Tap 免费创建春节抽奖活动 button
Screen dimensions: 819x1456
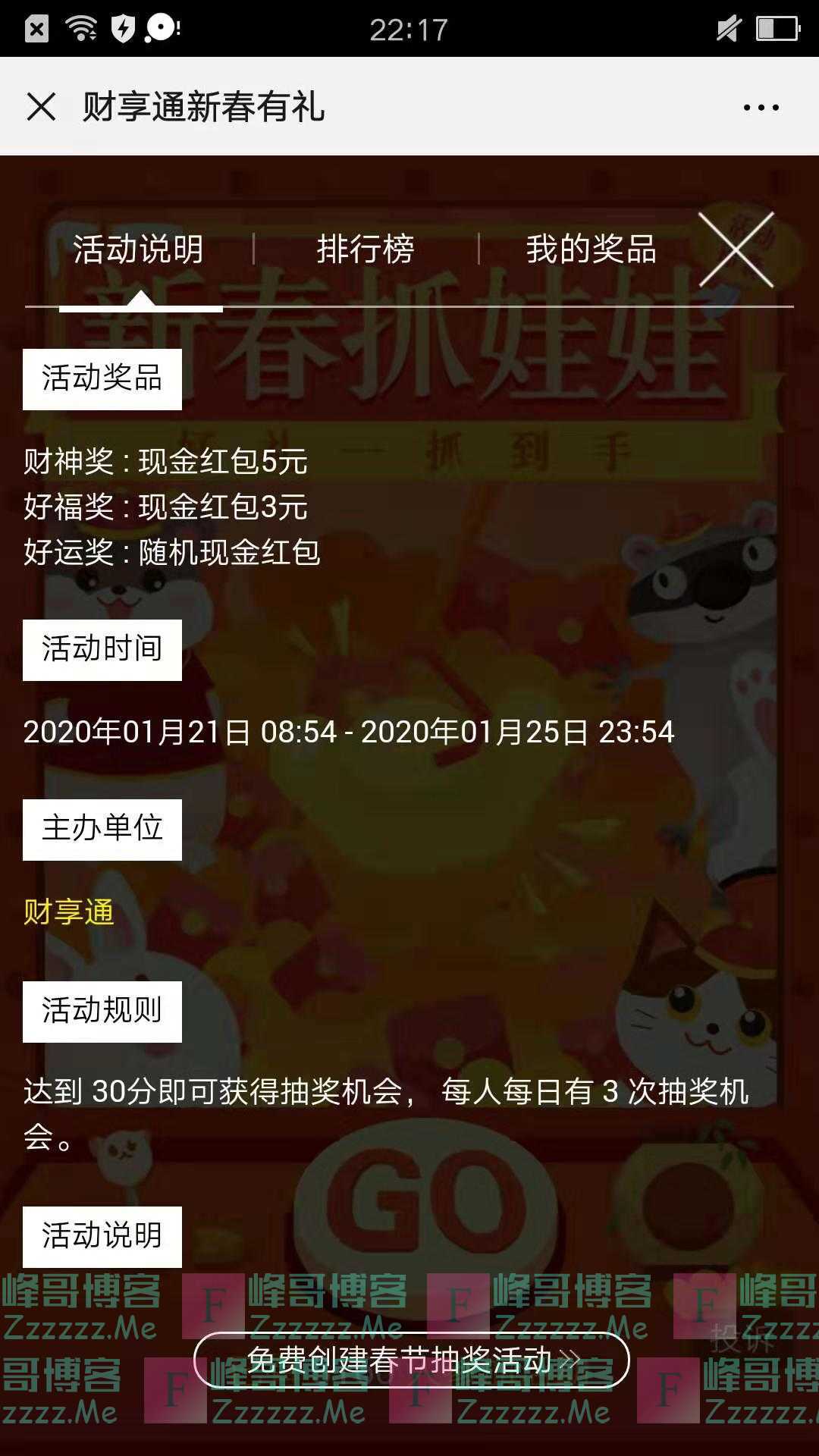(411, 1360)
